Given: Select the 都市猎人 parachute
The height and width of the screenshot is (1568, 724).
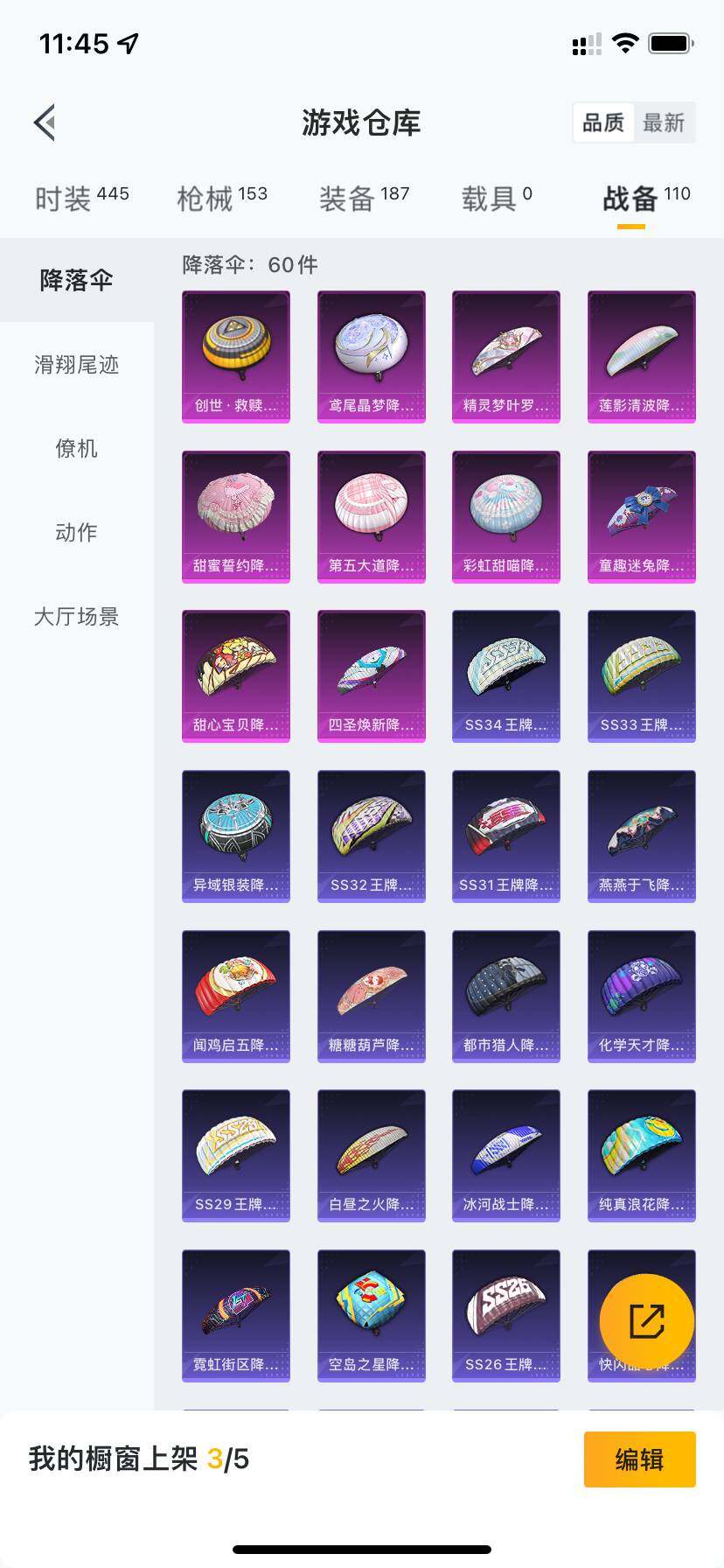Looking at the screenshot, I should (x=505, y=996).
